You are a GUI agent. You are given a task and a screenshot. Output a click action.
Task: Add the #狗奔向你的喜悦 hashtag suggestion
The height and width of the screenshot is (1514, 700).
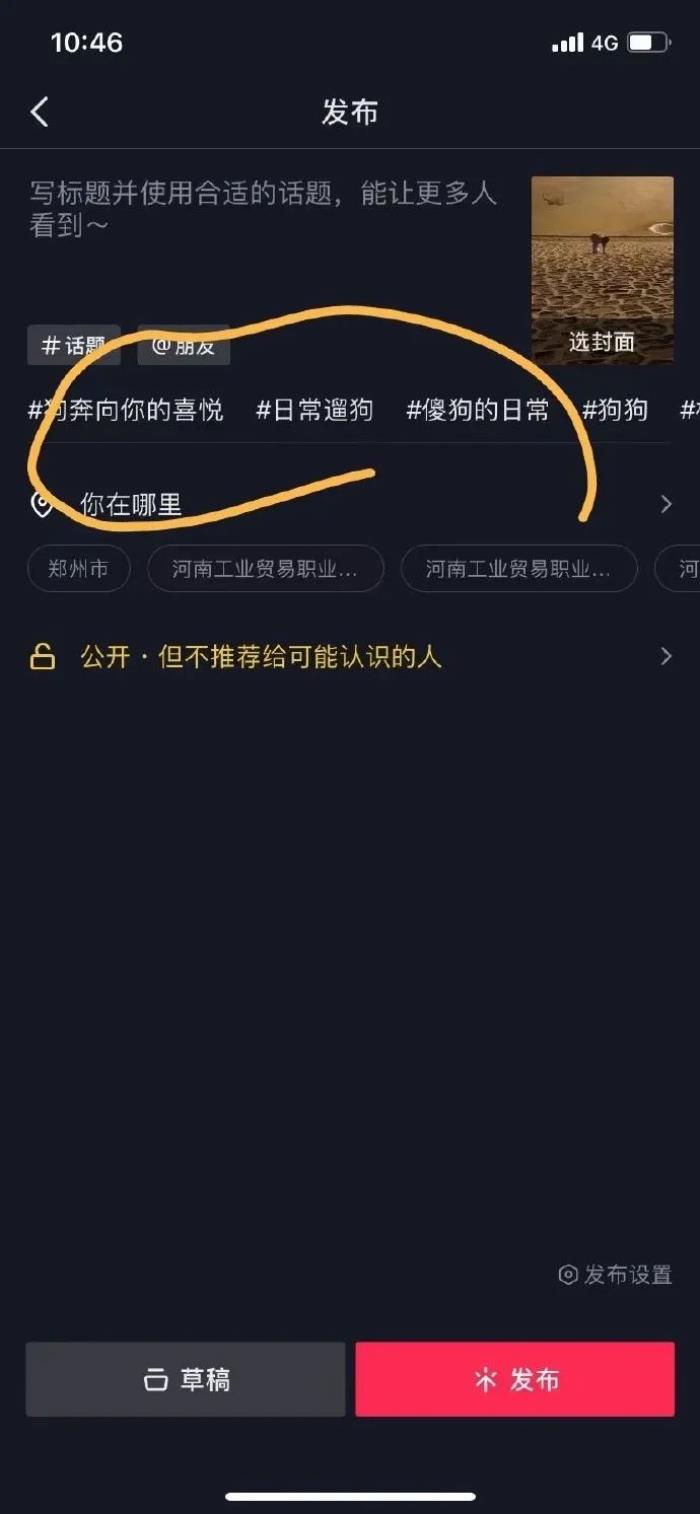[x=126, y=409]
